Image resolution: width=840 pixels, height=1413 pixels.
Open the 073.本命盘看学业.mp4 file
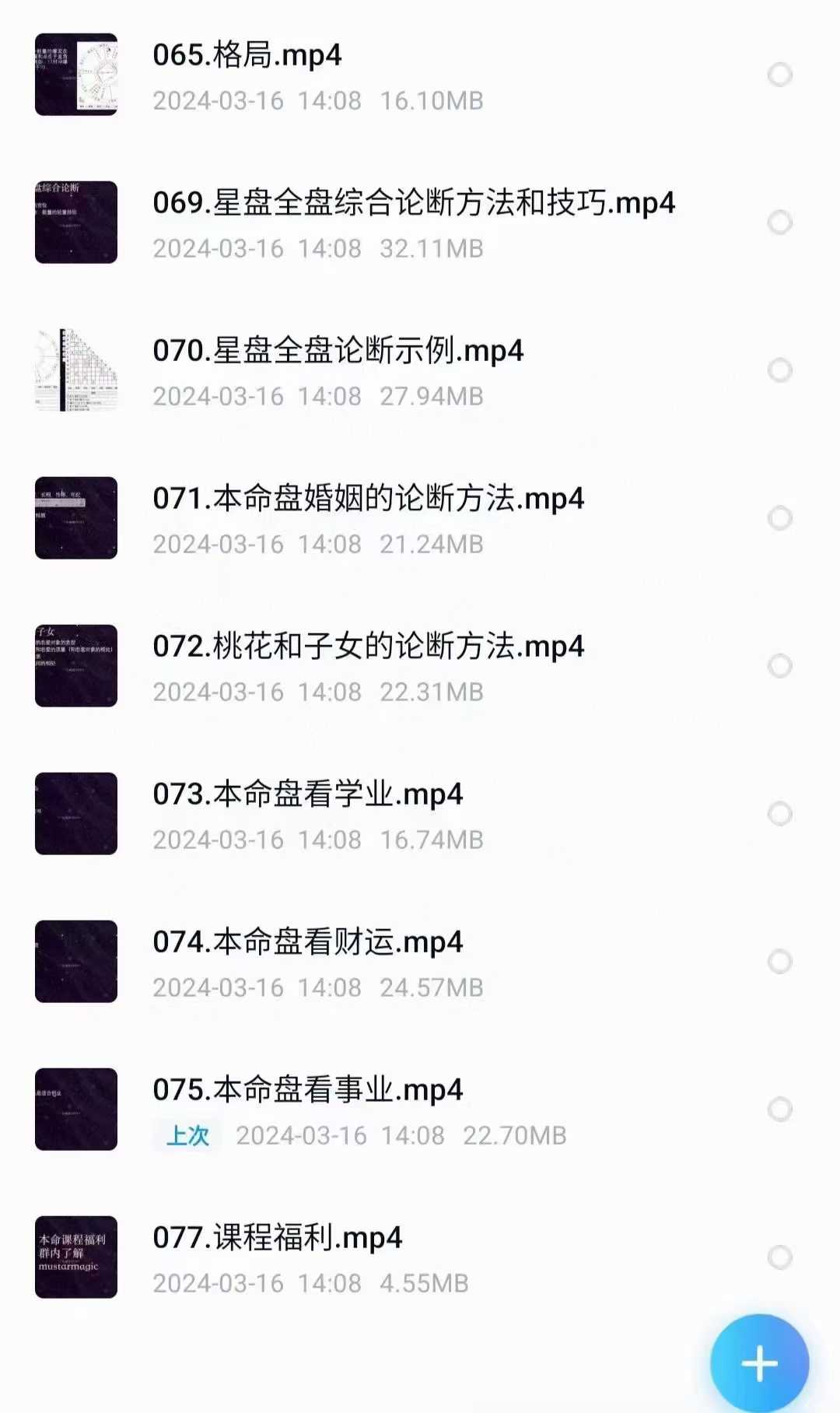[307, 795]
